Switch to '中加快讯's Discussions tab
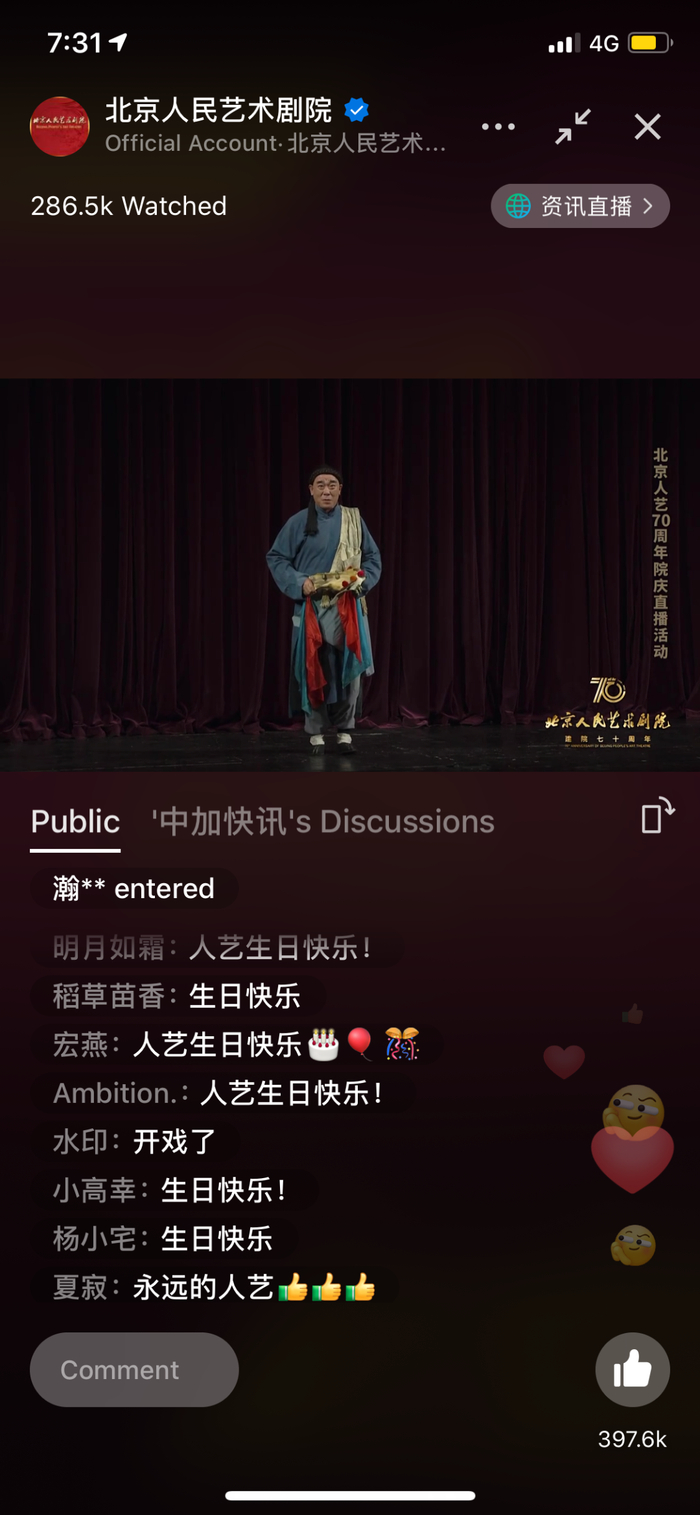The width and height of the screenshot is (700, 1515). (x=323, y=822)
